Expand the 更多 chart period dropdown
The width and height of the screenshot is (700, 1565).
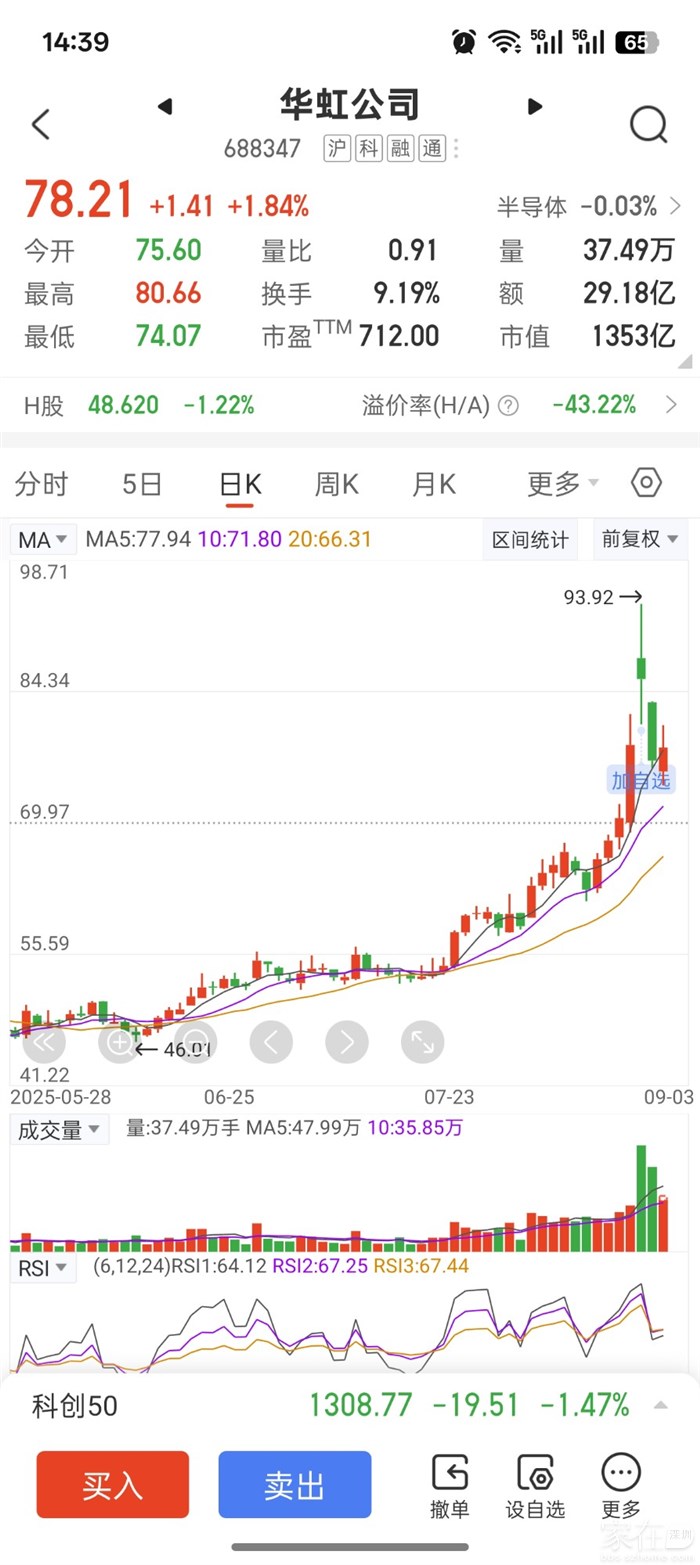click(x=563, y=484)
